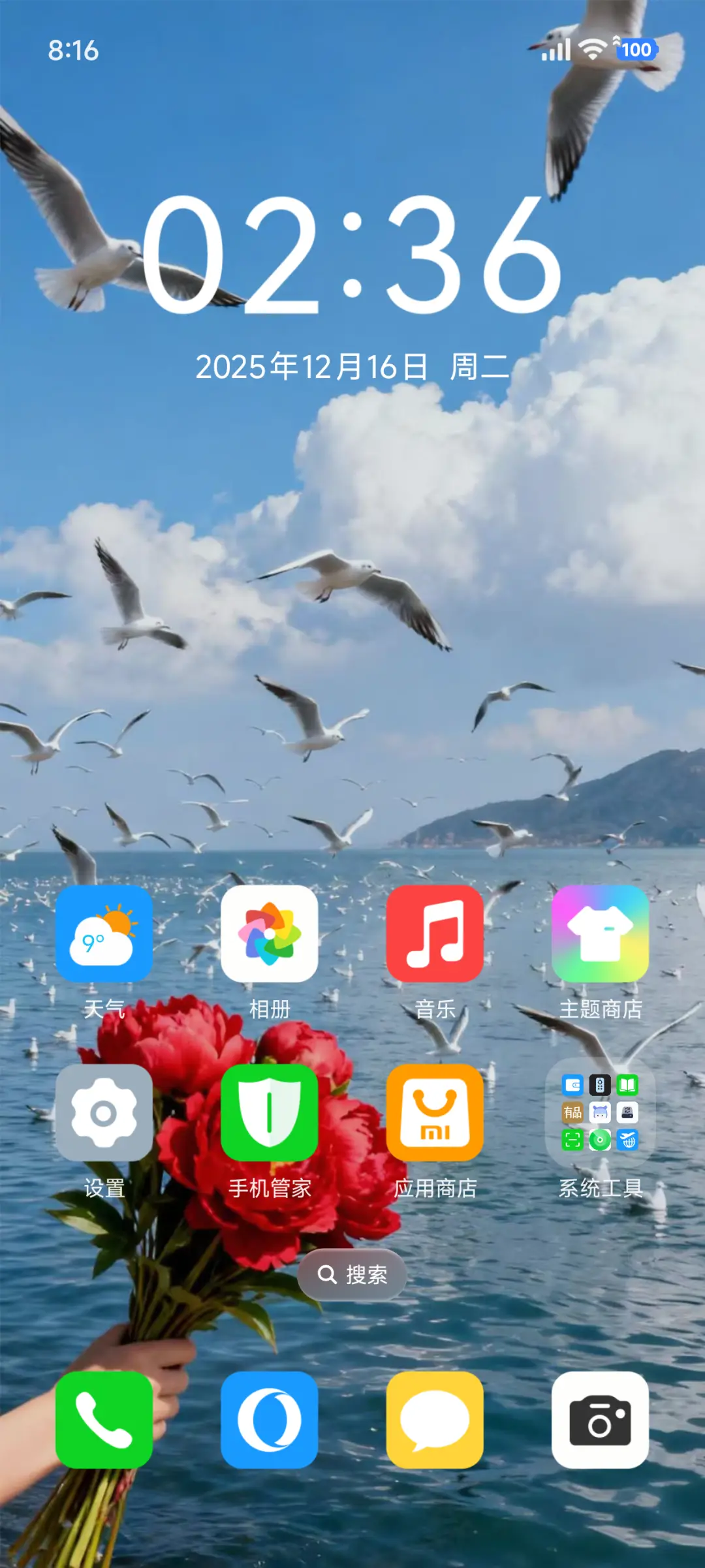Open the Messages app in the dock
This screenshot has height=1568, width=705.
435,1420
